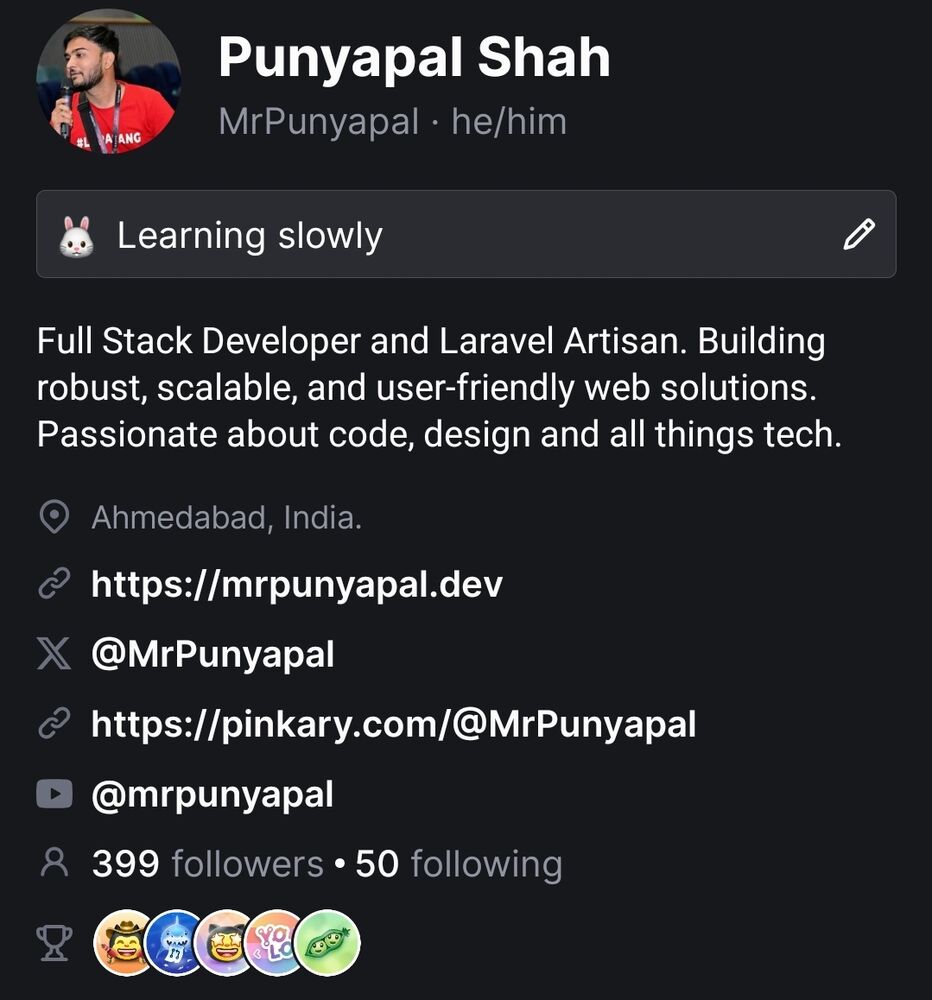View the 399 followers list
The image size is (932, 1000).
tap(207, 864)
